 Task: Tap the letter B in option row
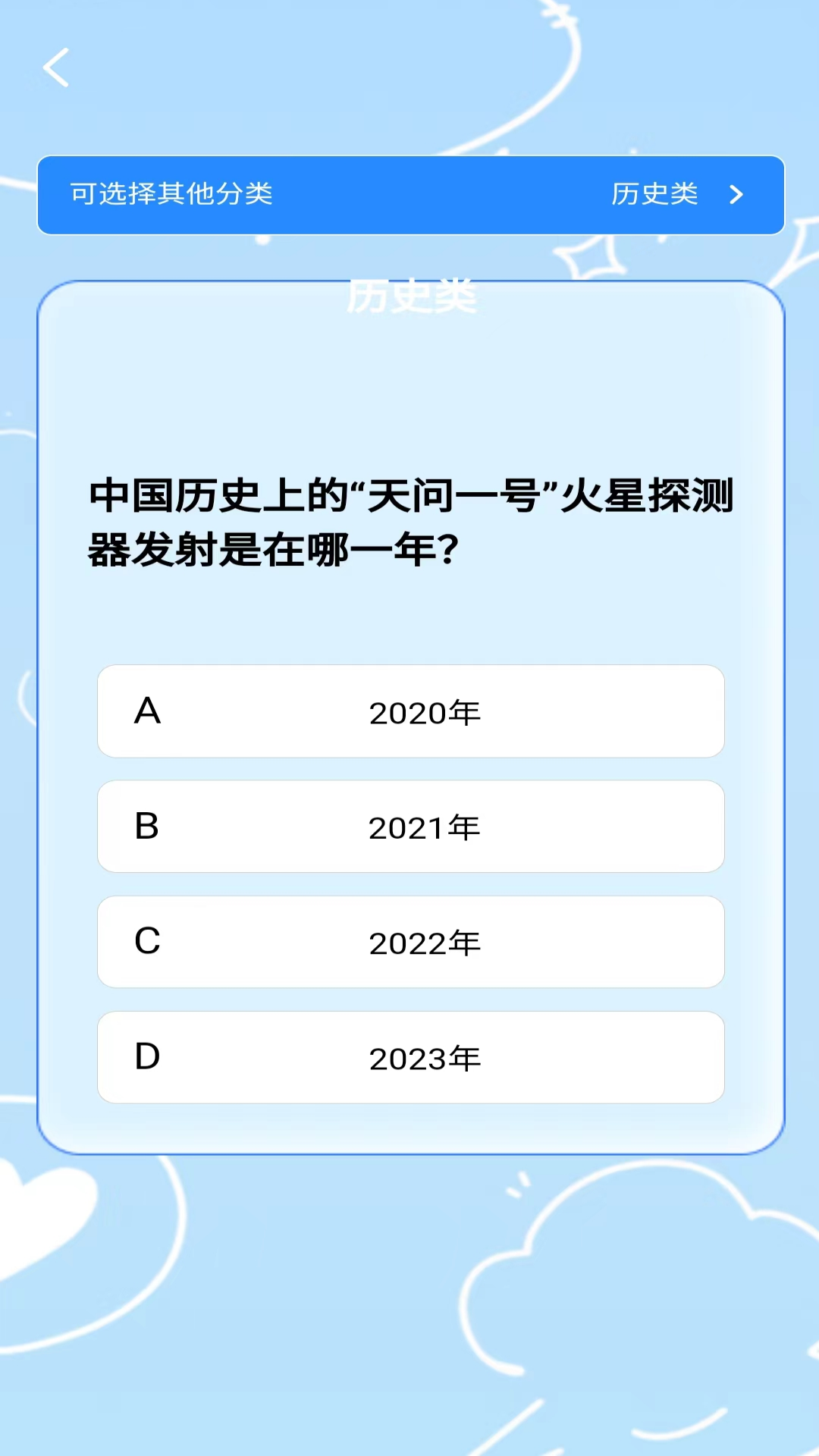pyautogui.click(x=149, y=827)
